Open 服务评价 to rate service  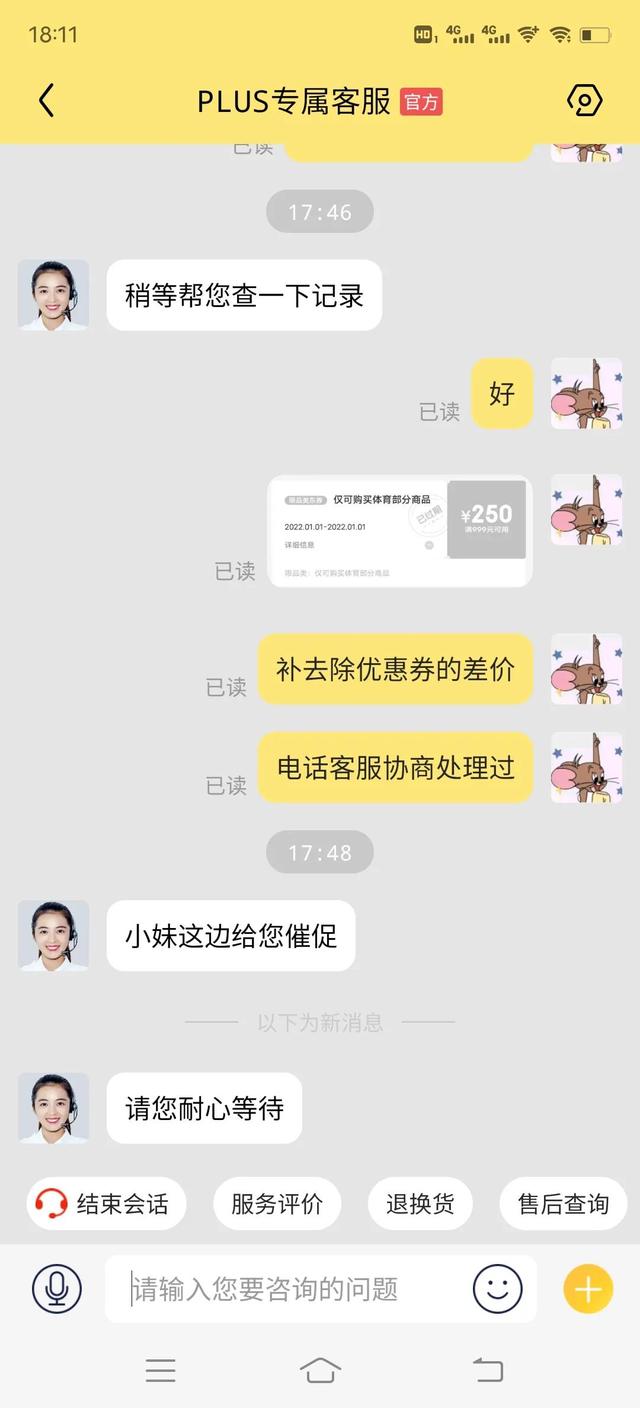(x=277, y=1204)
